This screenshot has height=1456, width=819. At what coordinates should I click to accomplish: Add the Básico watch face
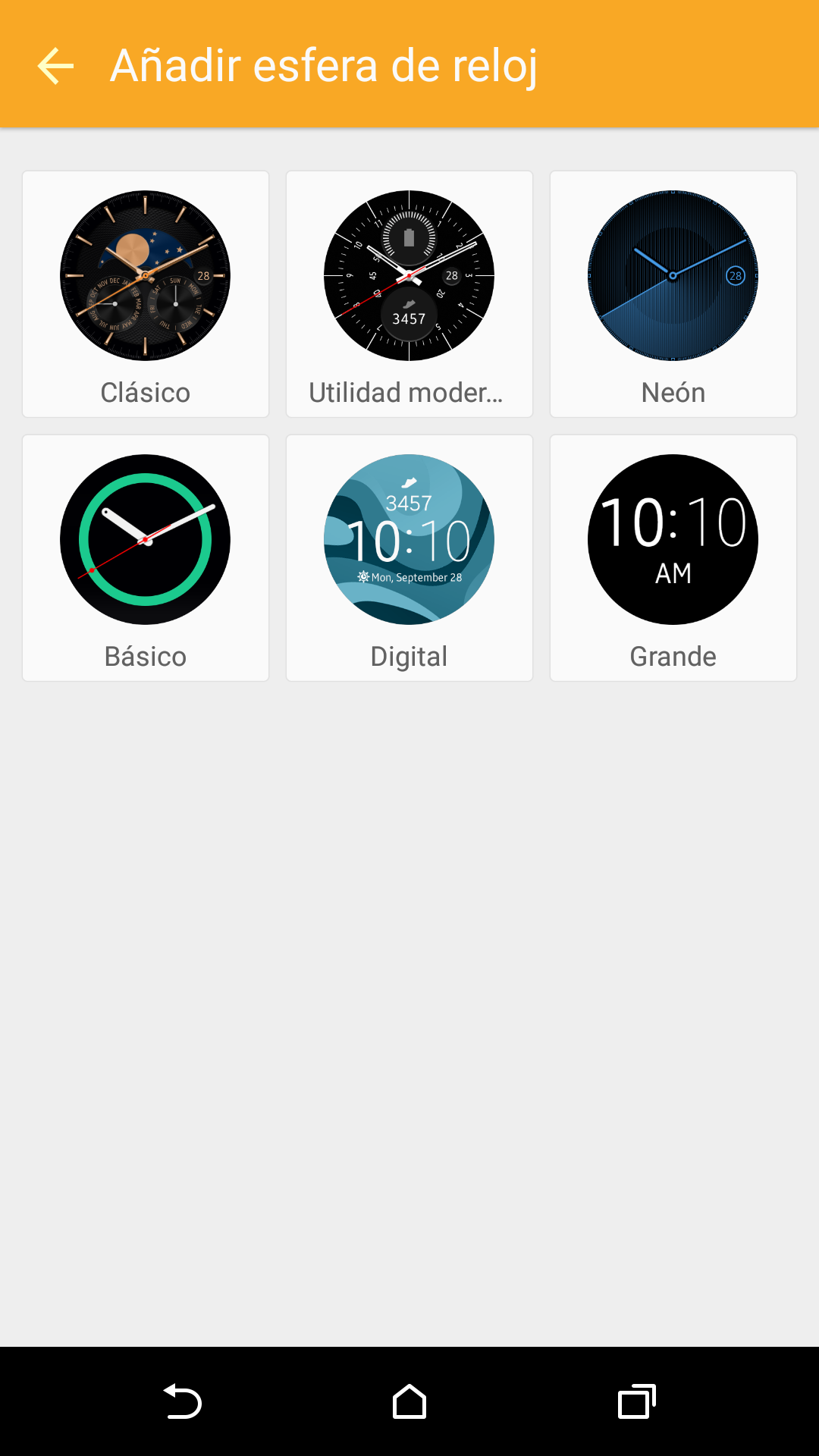tap(146, 558)
